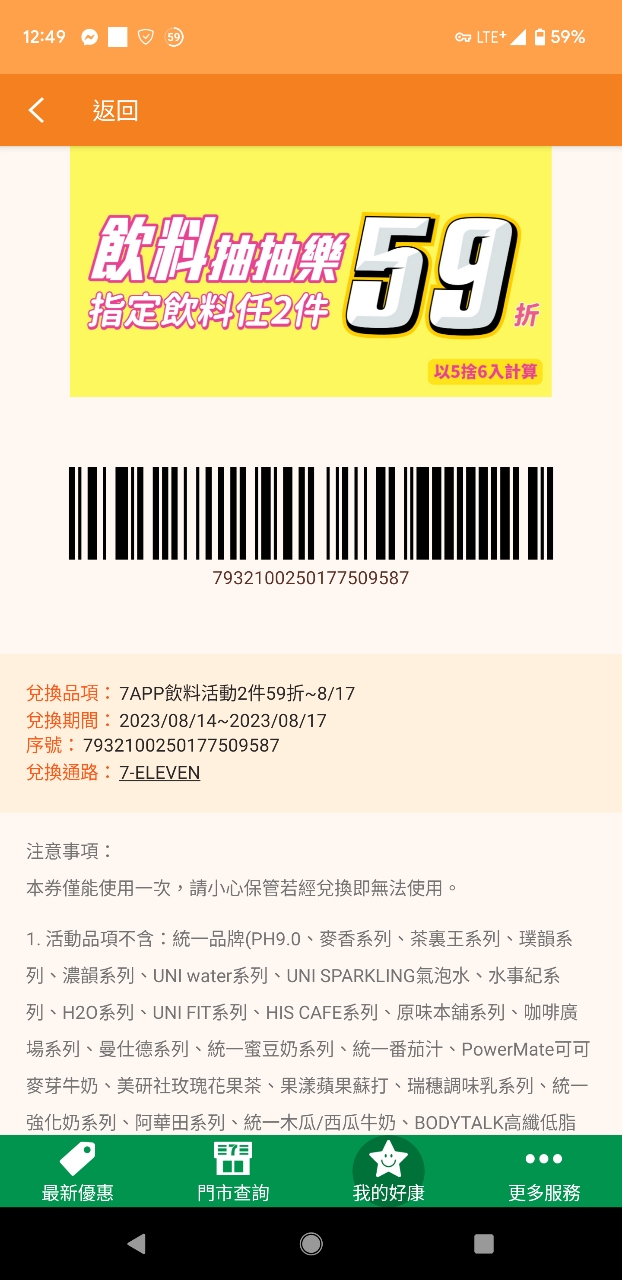Image resolution: width=622 pixels, height=1280 pixels.
Task: Tap the system home button
Action: click(x=311, y=1243)
